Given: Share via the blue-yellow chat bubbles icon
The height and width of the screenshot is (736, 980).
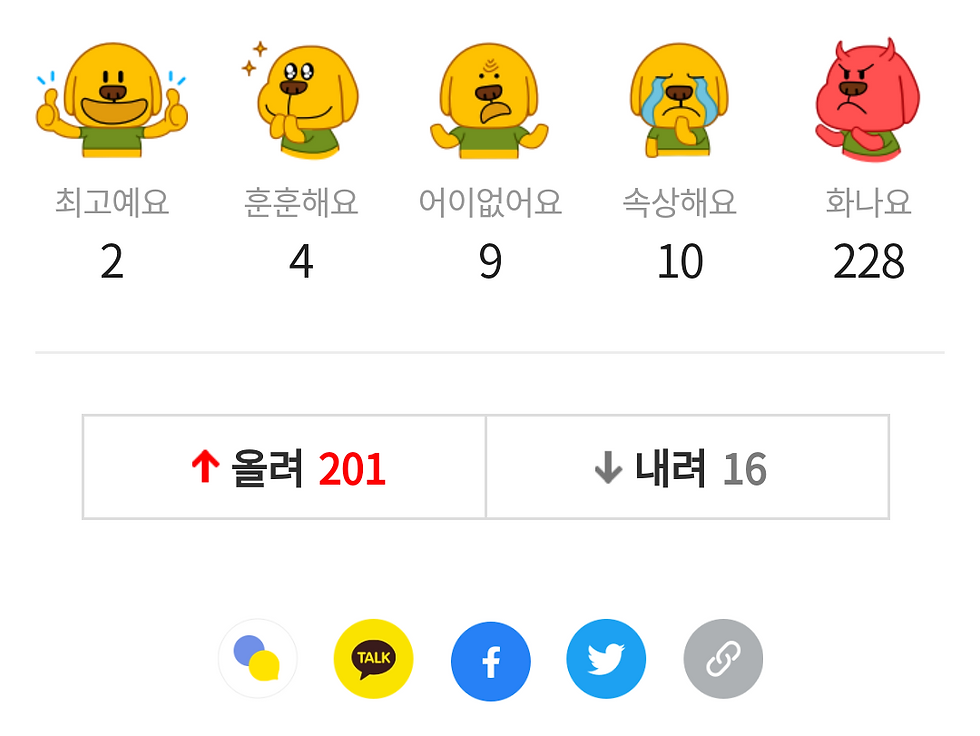Looking at the screenshot, I should (257, 660).
